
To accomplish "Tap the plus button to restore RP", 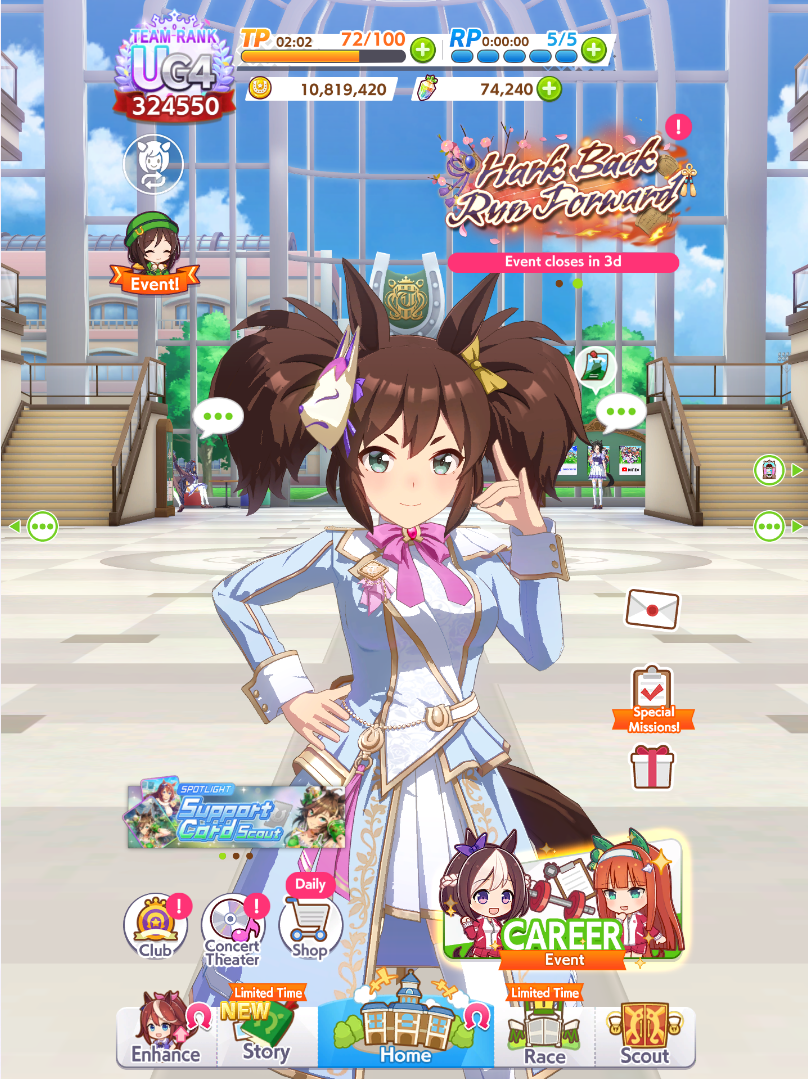I will 594,50.
